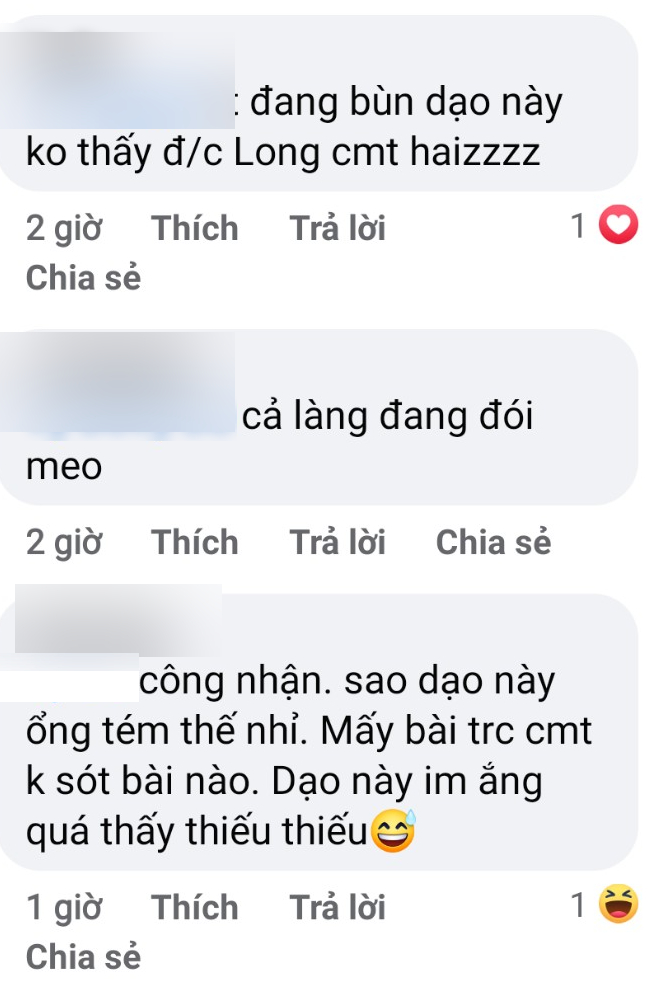The height and width of the screenshot is (984, 648).
Task: Like the comment mentioning đ/c Long
Action: click(195, 229)
